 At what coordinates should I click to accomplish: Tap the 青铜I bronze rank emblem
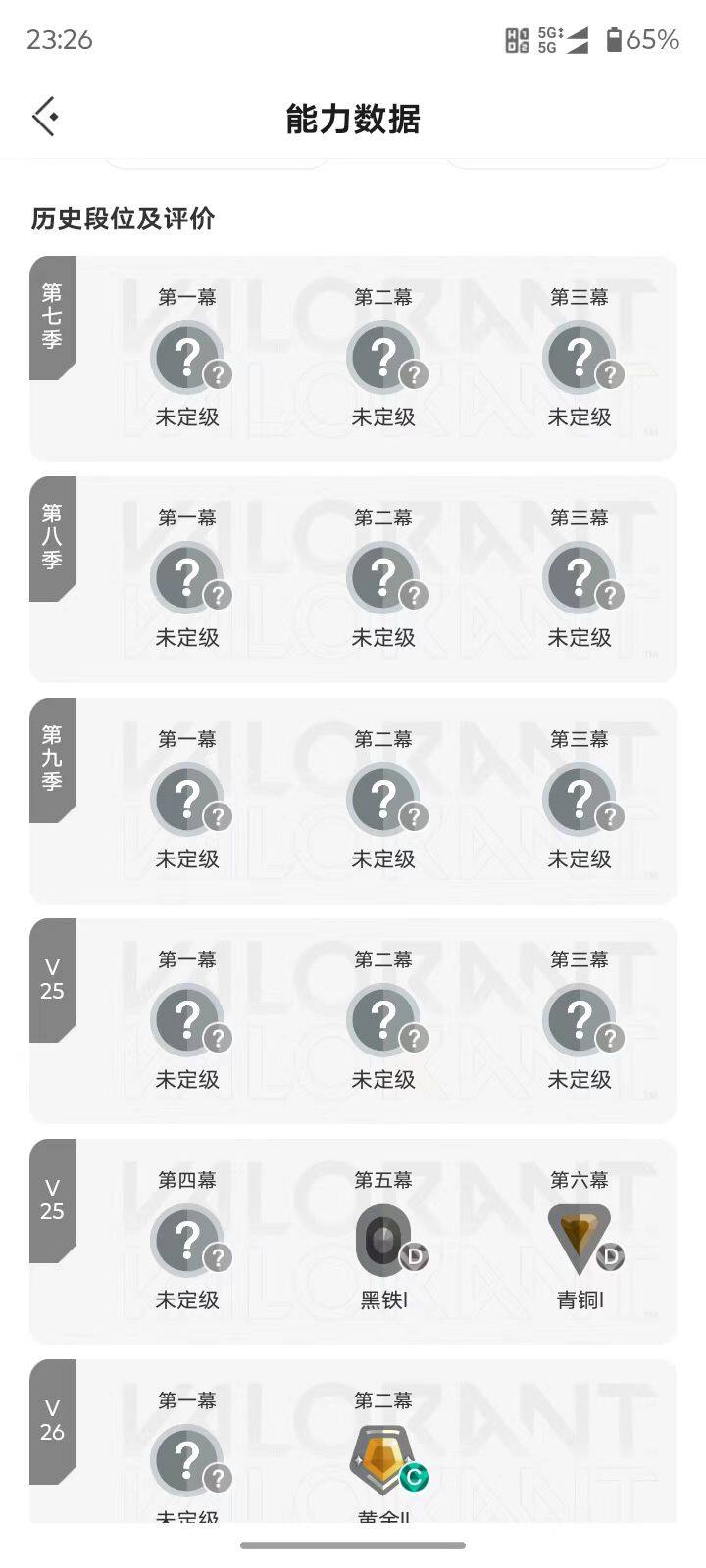click(580, 1240)
